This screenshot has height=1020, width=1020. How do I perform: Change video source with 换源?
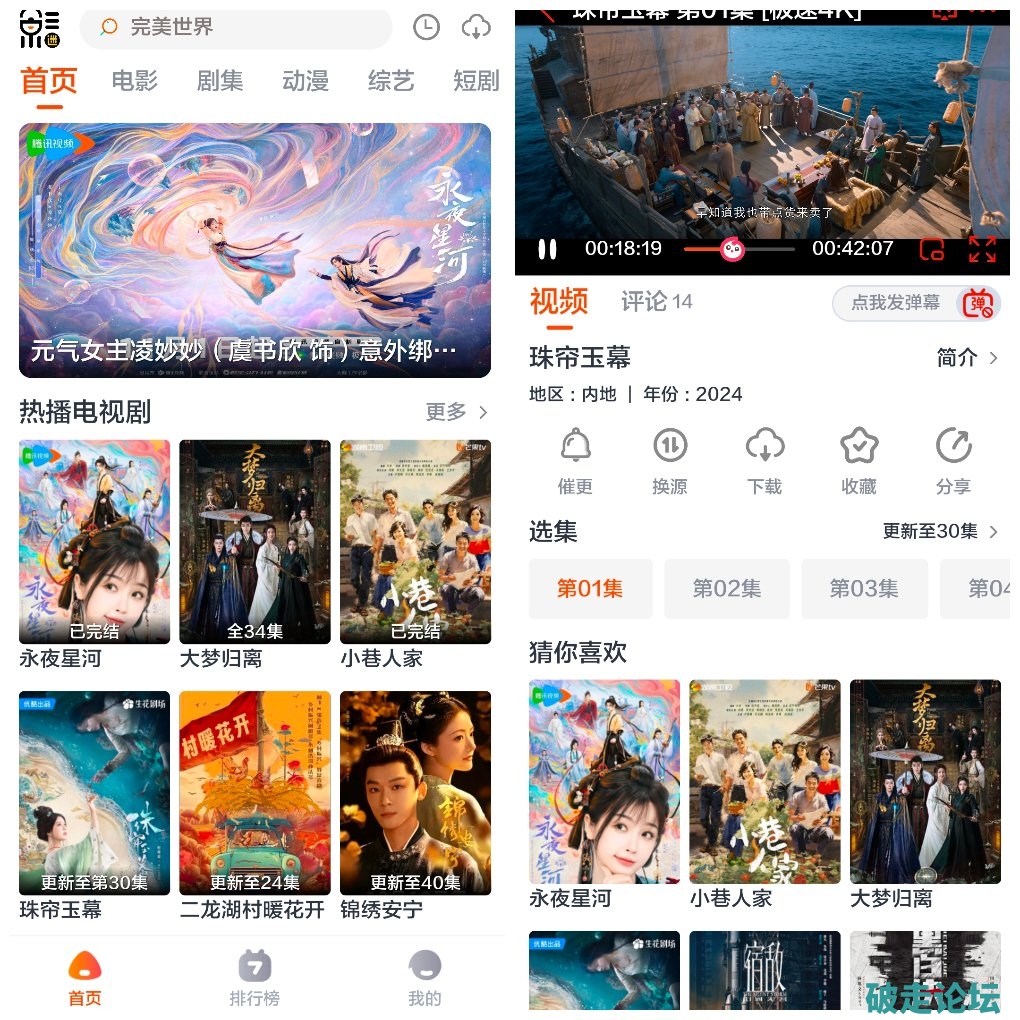pos(669,459)
